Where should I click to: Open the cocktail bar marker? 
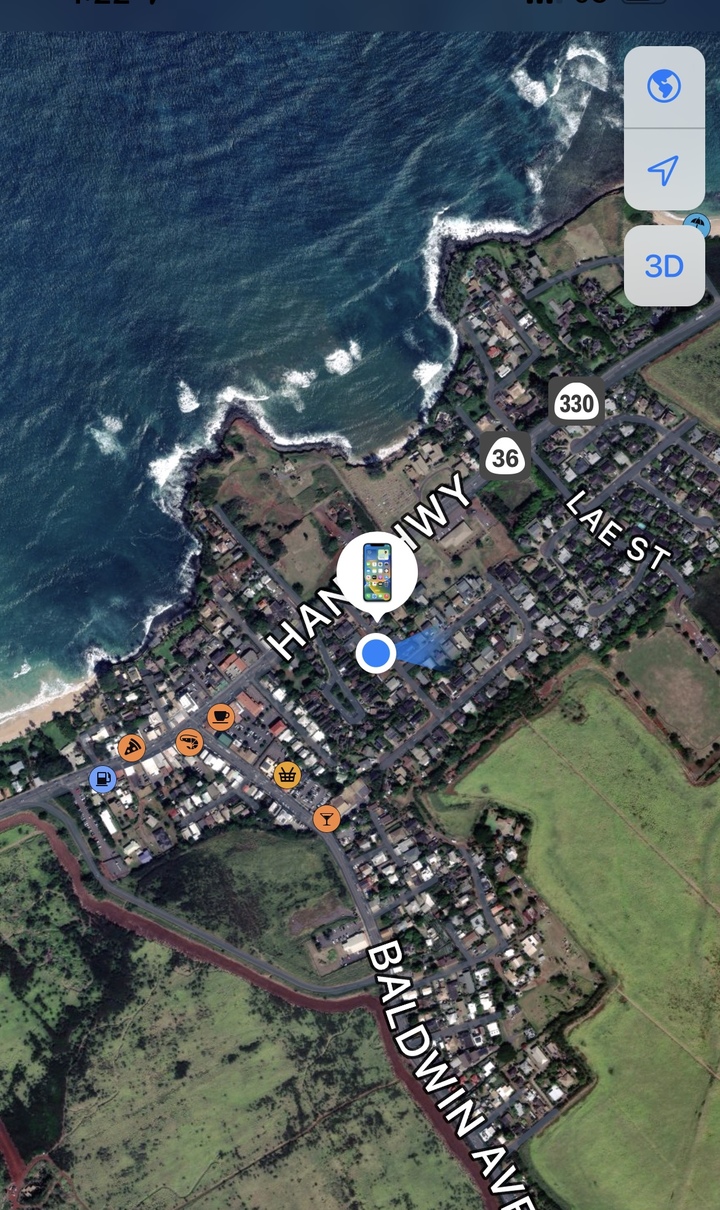point(326,819)
